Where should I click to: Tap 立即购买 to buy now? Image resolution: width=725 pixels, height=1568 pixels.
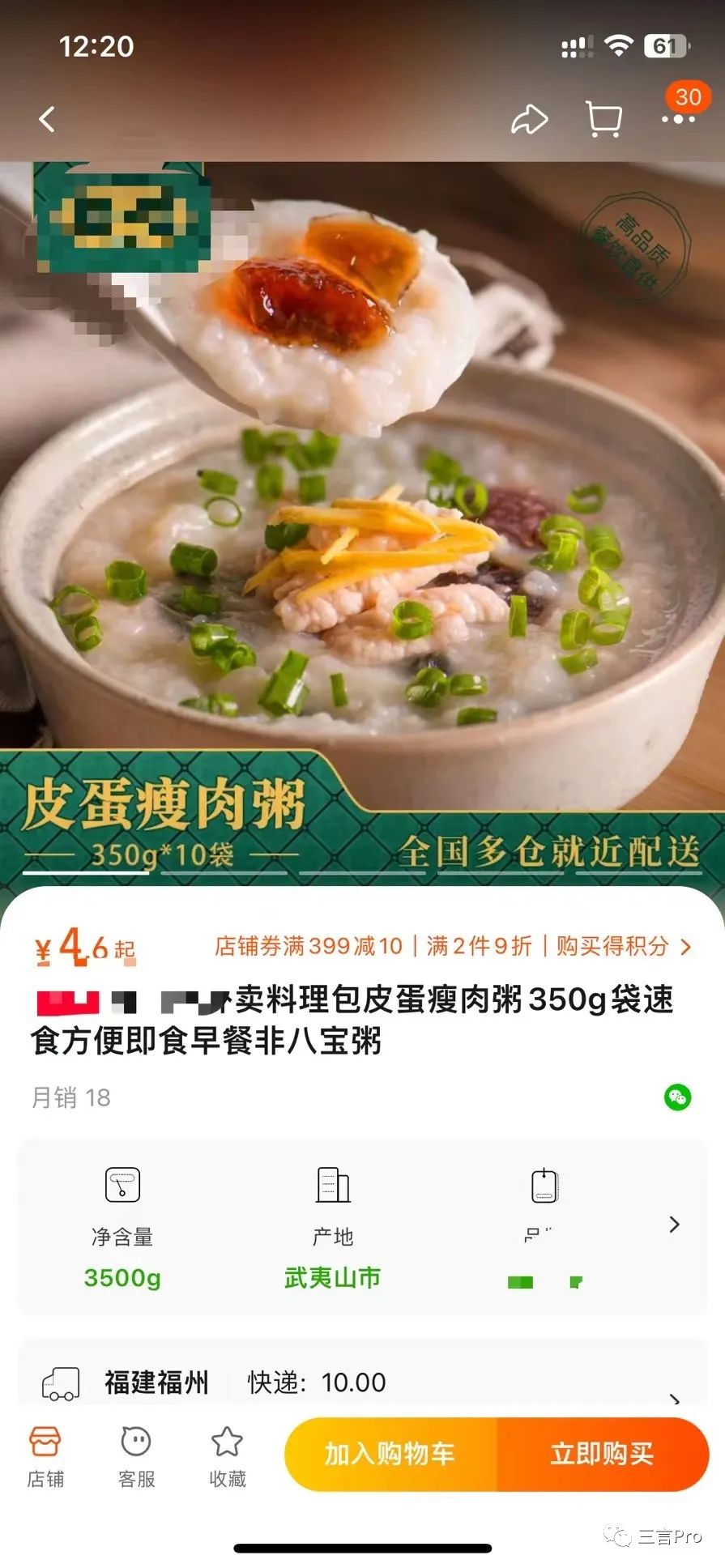(x=602, y=1454)
